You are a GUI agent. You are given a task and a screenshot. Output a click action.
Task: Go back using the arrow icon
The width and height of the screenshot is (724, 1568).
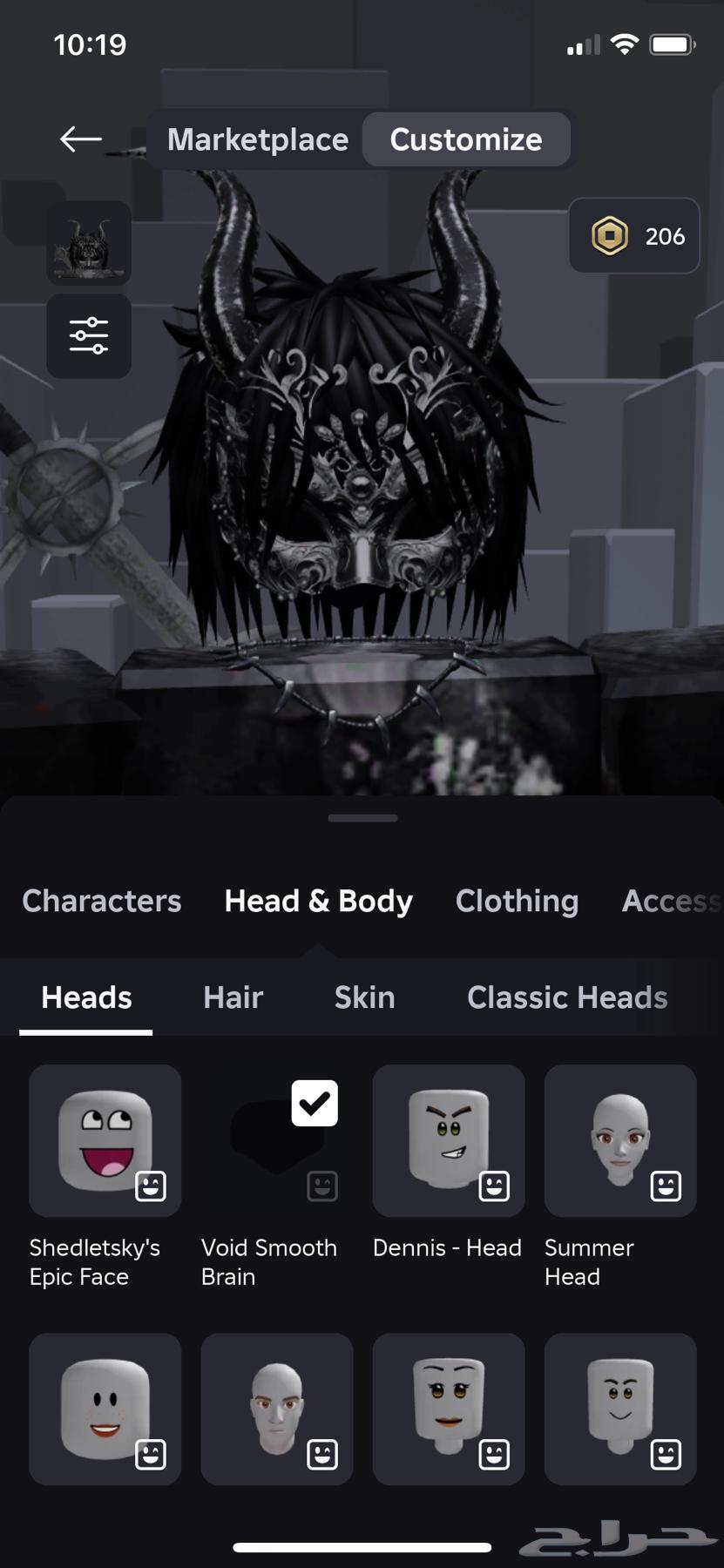tap(81, 139)
